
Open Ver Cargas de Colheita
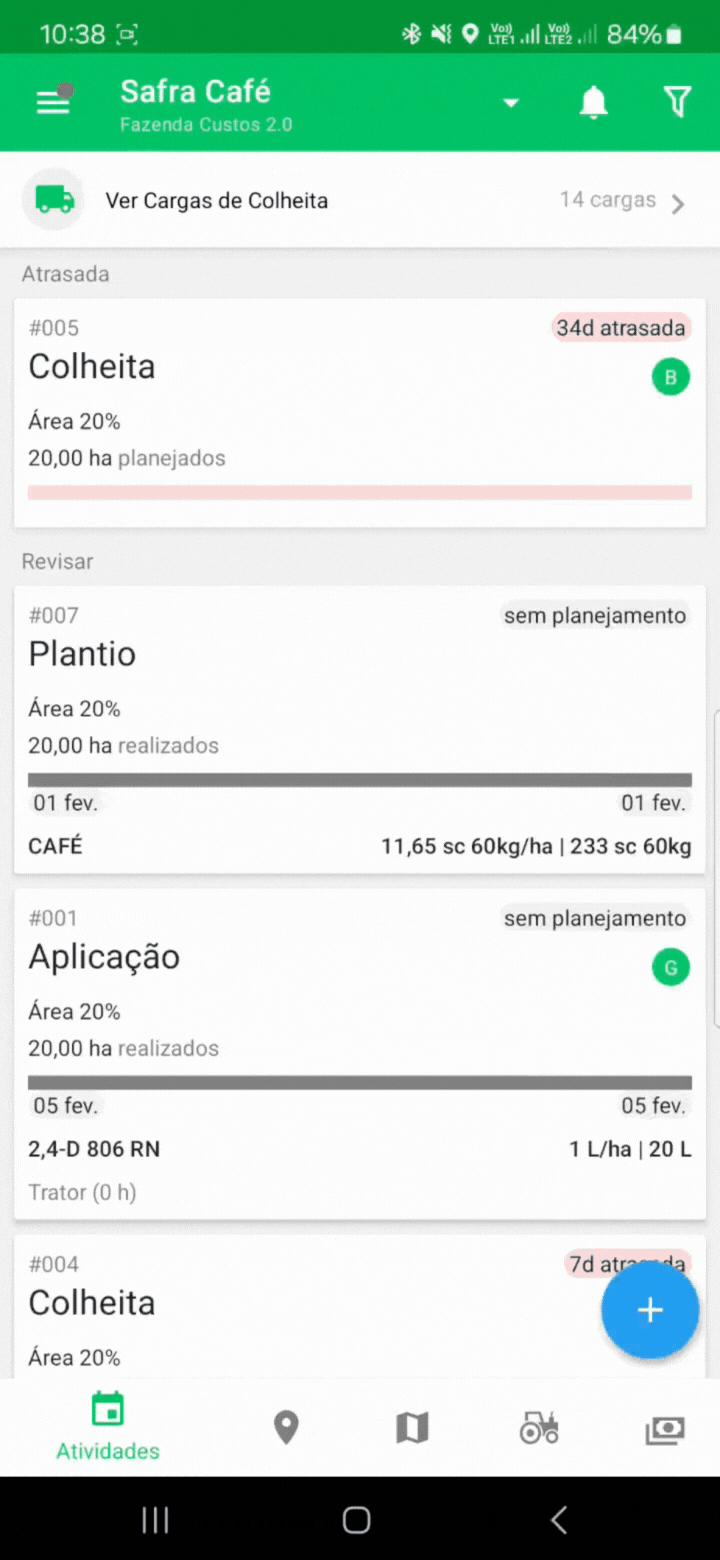tap(216, 200)
